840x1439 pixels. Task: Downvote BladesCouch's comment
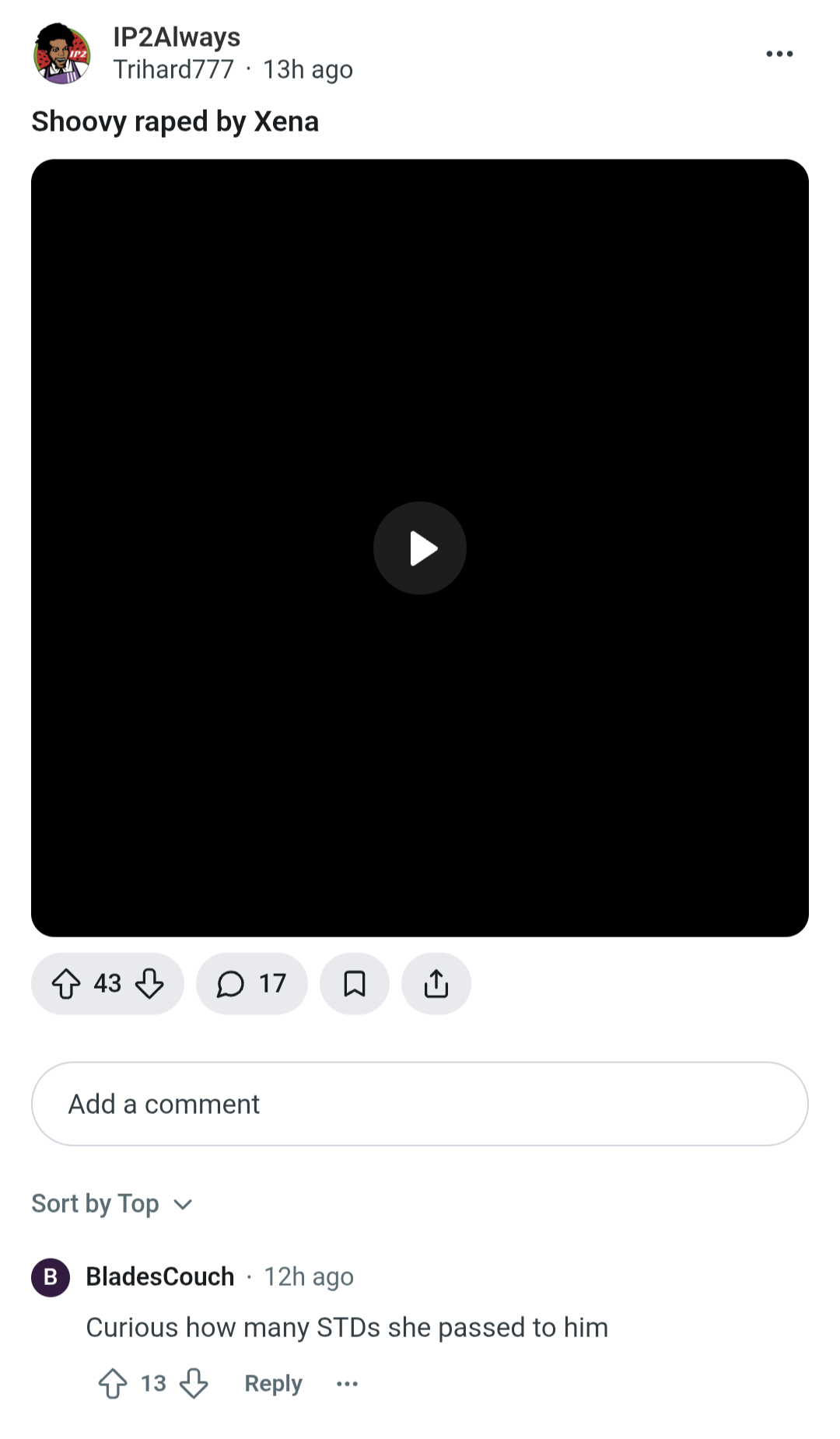pos(194,1384)
